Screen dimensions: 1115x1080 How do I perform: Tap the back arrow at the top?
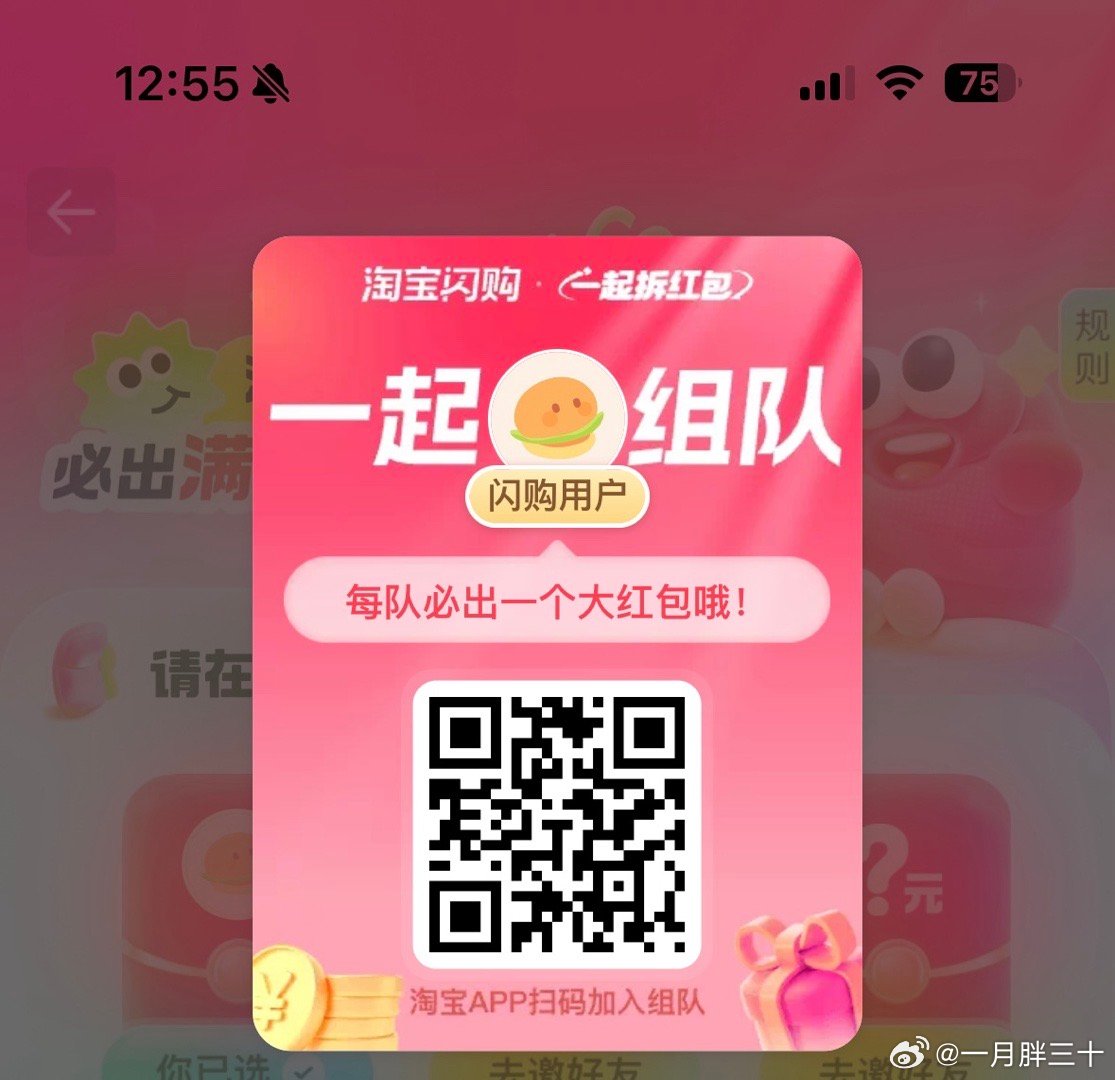pyautogui.click(x=71, y=212)
